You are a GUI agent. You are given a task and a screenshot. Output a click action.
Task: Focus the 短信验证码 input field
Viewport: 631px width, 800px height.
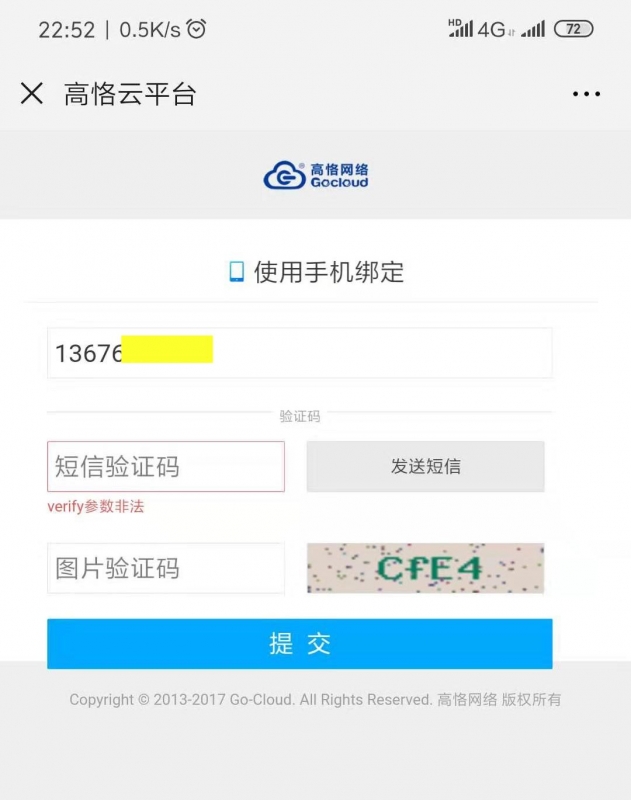[166, 466]
